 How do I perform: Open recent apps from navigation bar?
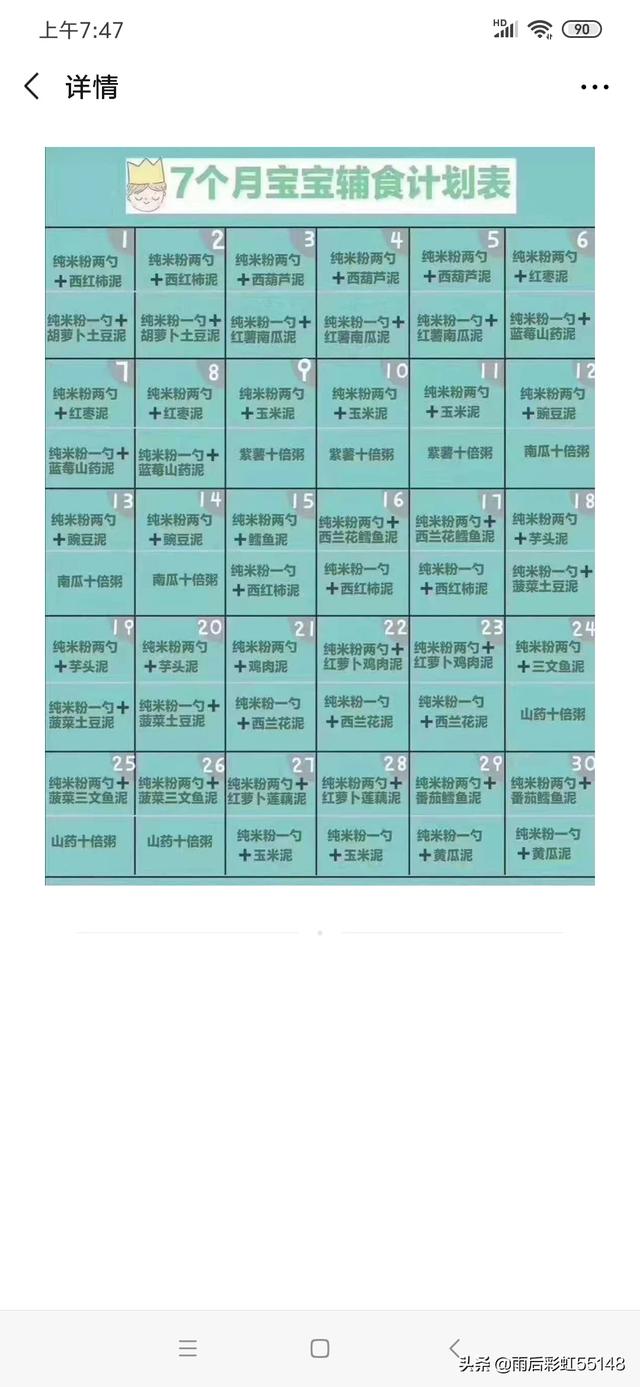coord(188,1348)
